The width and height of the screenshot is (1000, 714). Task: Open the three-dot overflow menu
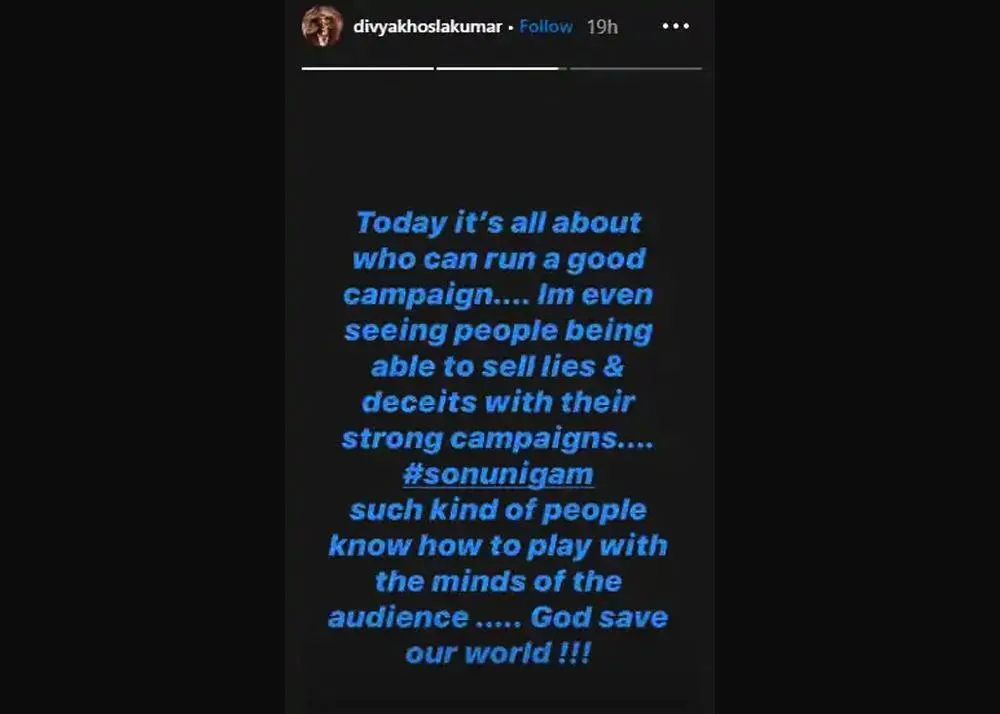point(676,27)
